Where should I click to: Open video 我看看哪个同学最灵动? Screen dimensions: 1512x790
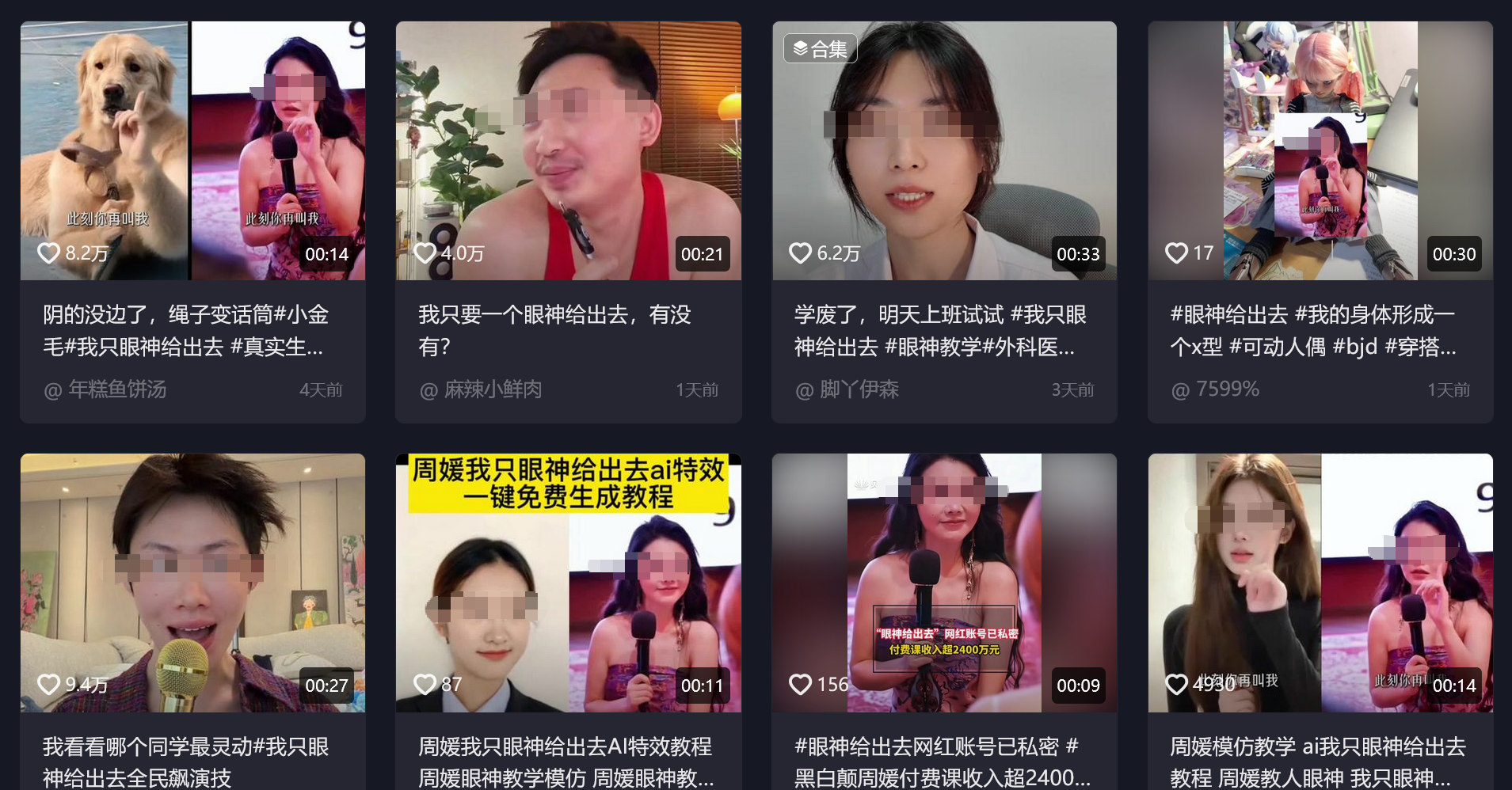pyautogui.click(x=192, y=583)
